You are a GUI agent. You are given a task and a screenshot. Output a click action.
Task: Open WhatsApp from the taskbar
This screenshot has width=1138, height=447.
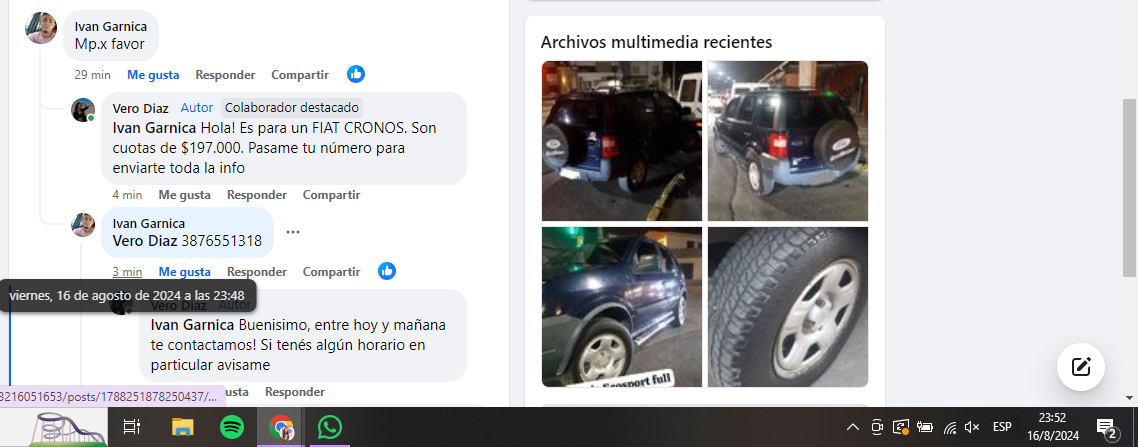pos(330,428)
